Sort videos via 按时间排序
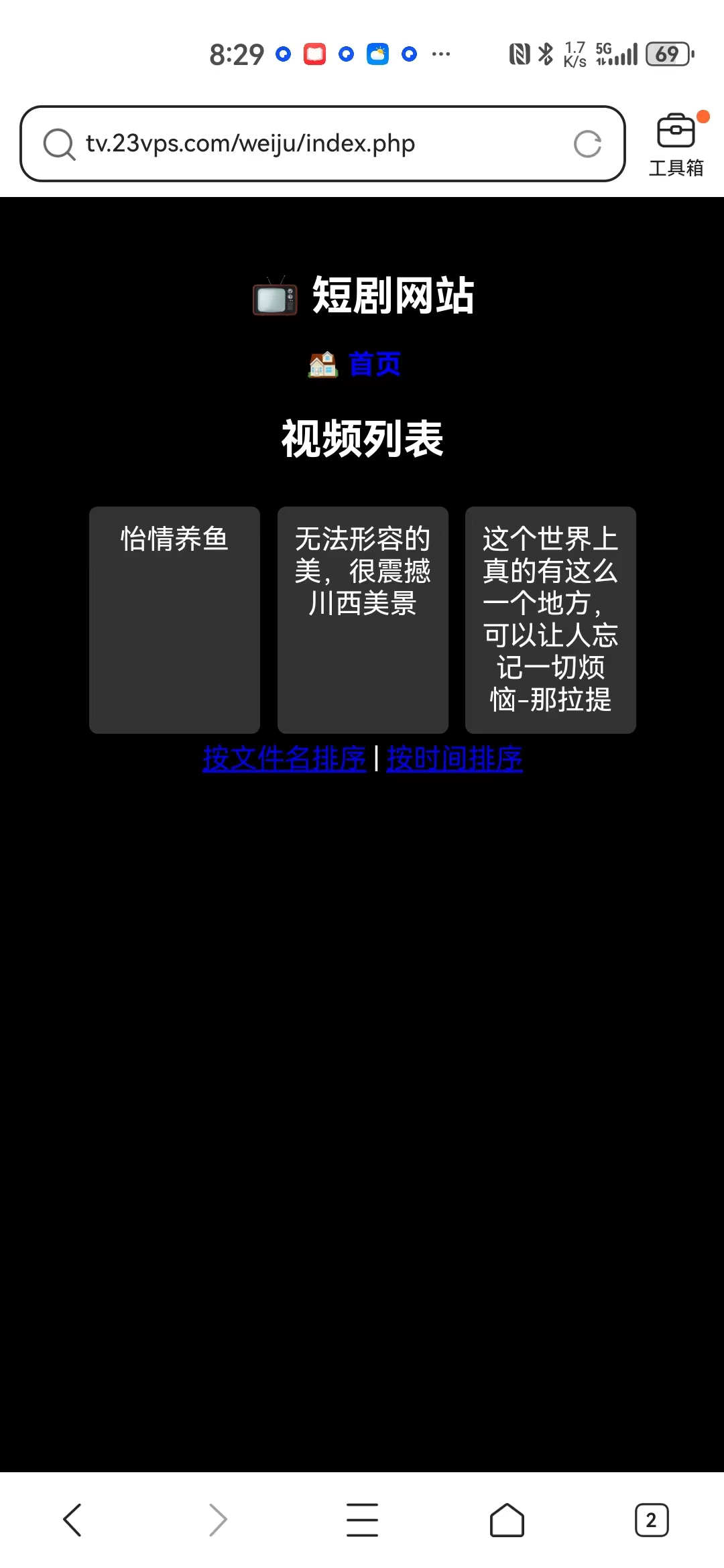The image size is (724, 1568). pos(455,759)
